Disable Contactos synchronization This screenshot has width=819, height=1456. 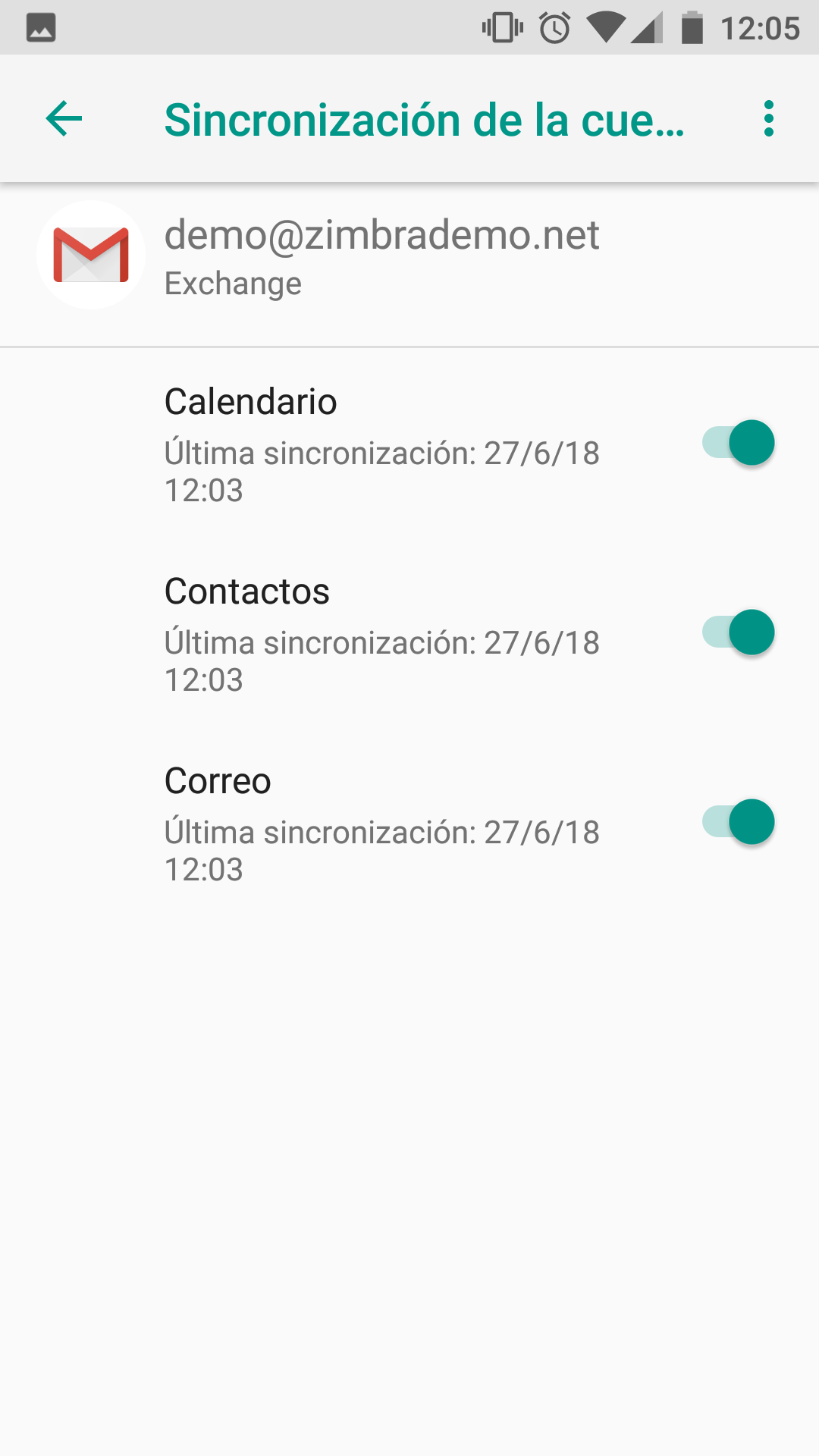pyautogui.click(x=738, y=632)
